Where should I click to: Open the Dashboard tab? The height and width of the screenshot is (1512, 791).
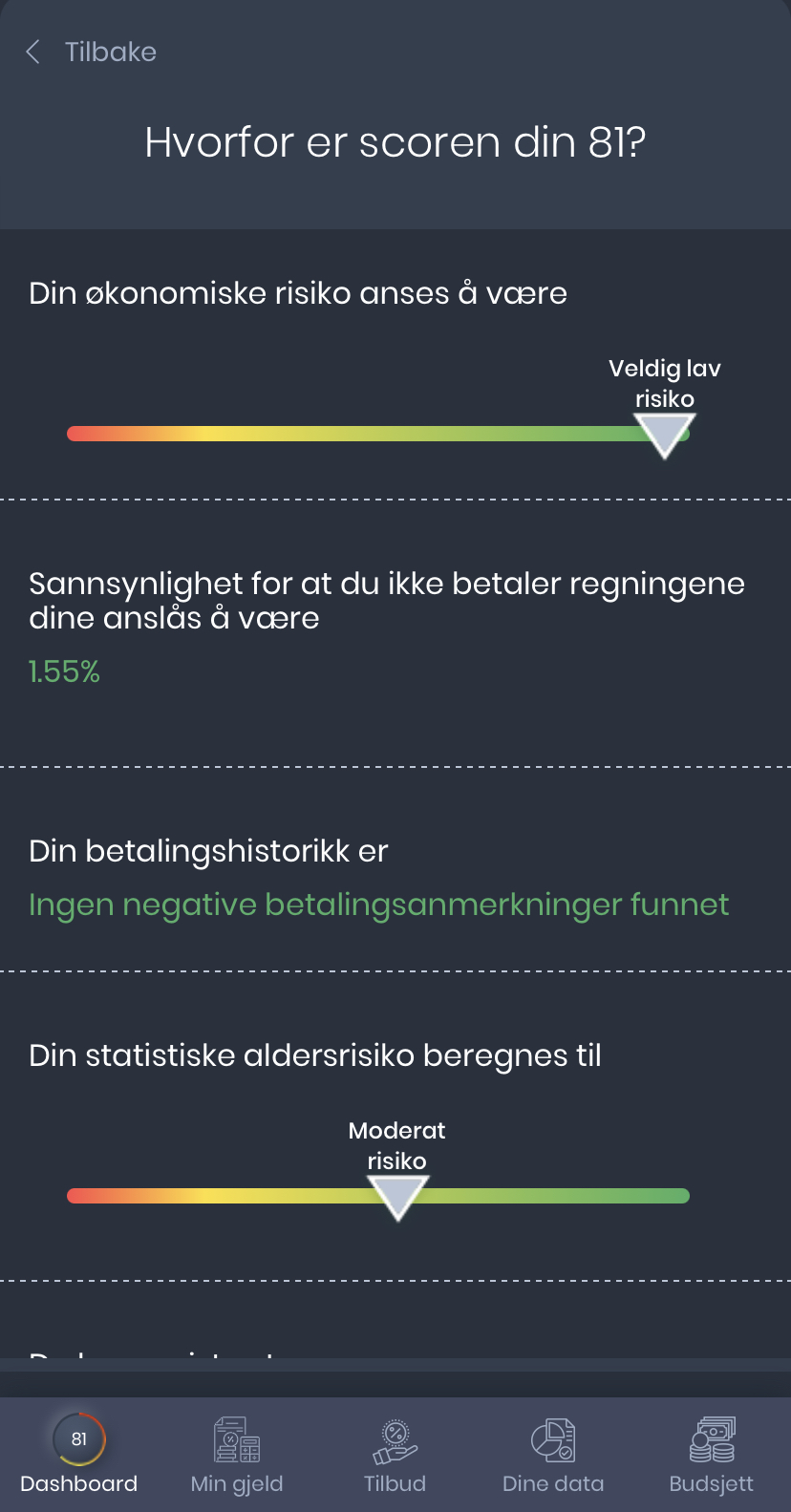tap(79, 1454)
